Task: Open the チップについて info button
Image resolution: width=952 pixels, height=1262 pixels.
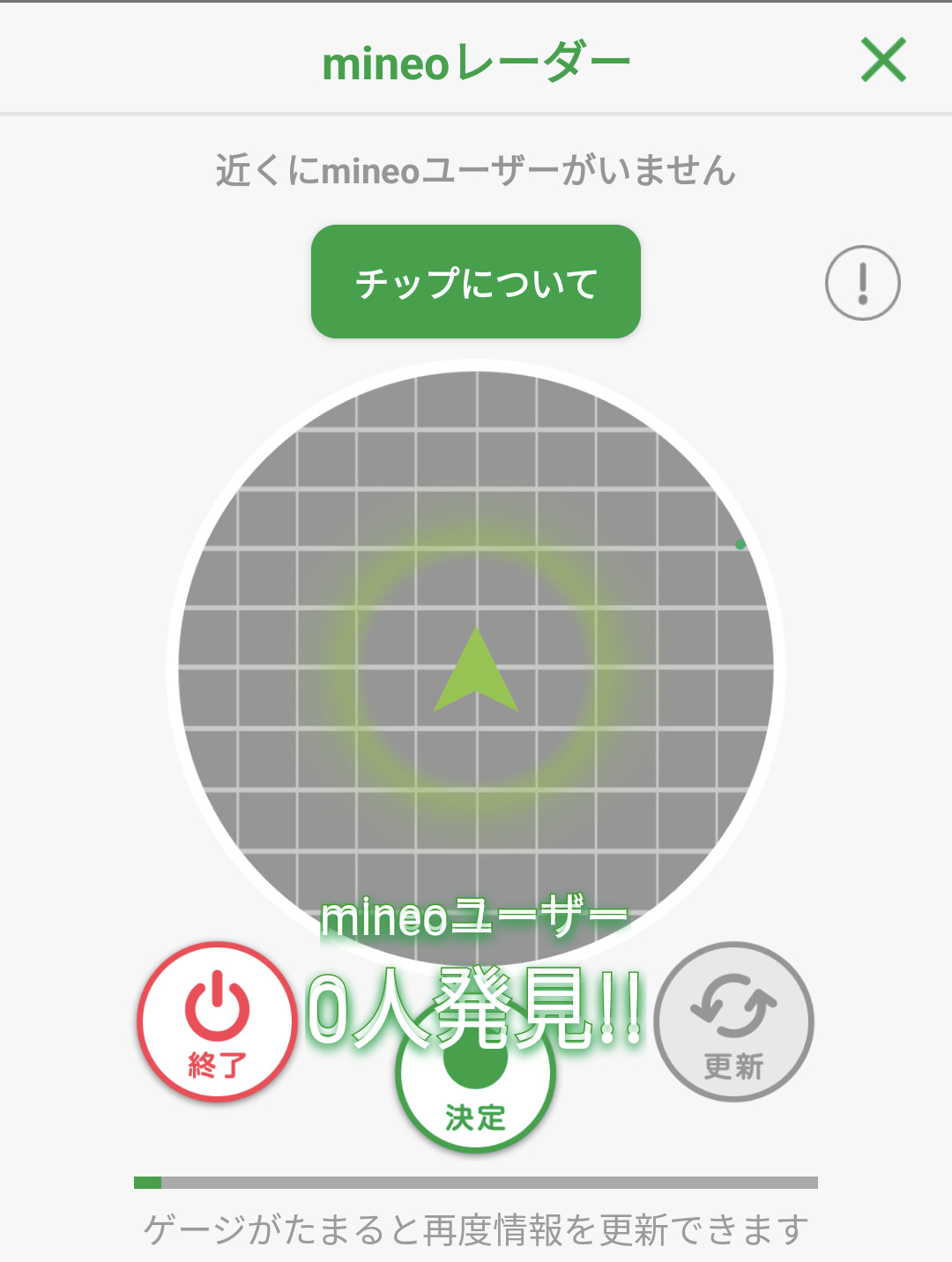Action: [476, 282]
